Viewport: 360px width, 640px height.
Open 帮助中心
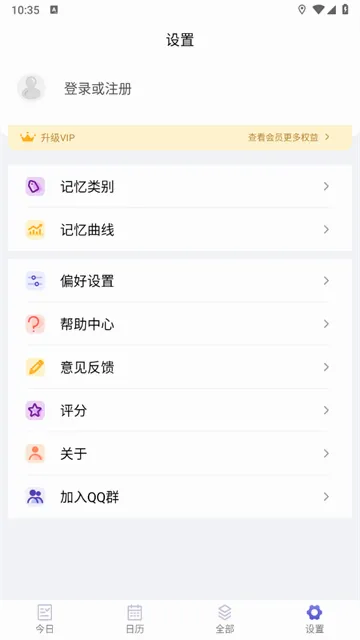pos(180,324)
